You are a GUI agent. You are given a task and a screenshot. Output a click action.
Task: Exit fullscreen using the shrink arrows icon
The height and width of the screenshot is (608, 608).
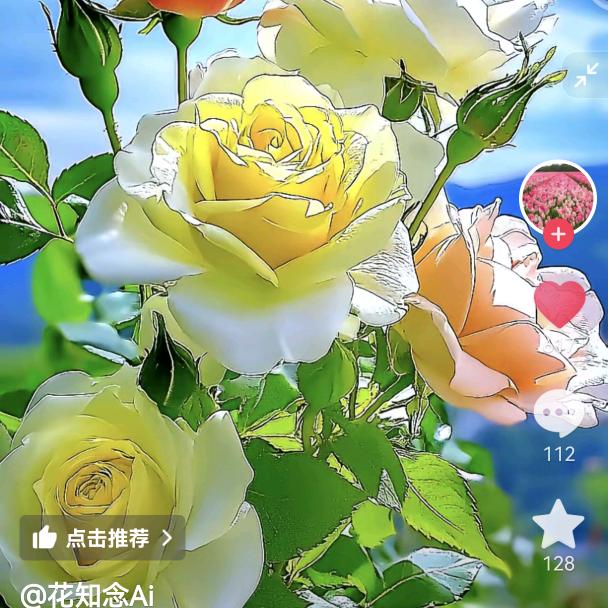point(586,75)
